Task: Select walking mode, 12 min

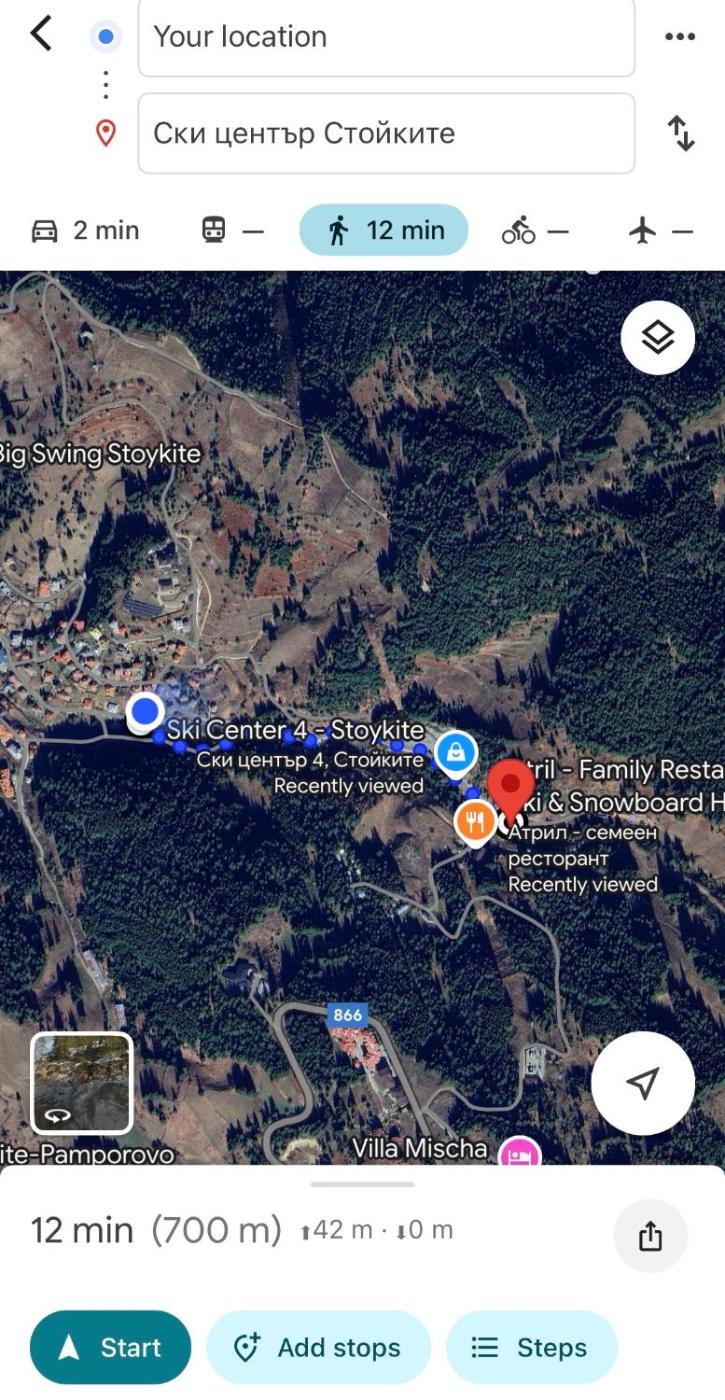Action: pos(384,231)
